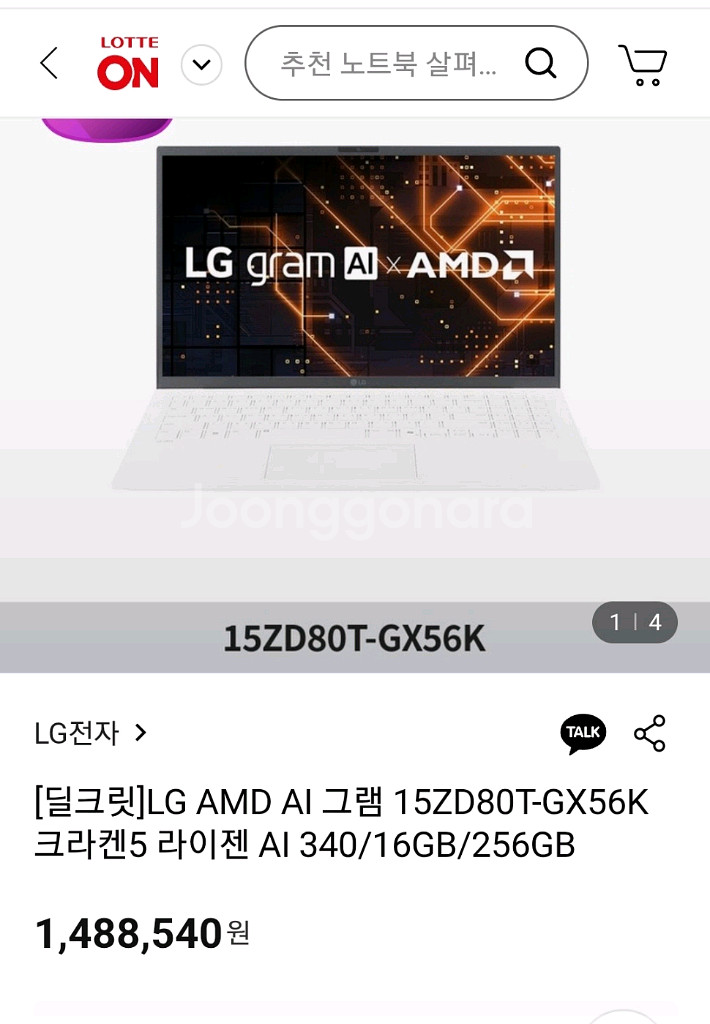Tap the notebook search field
The width and height of the screenshot is (710, 1024).
[x=390, y=64]
